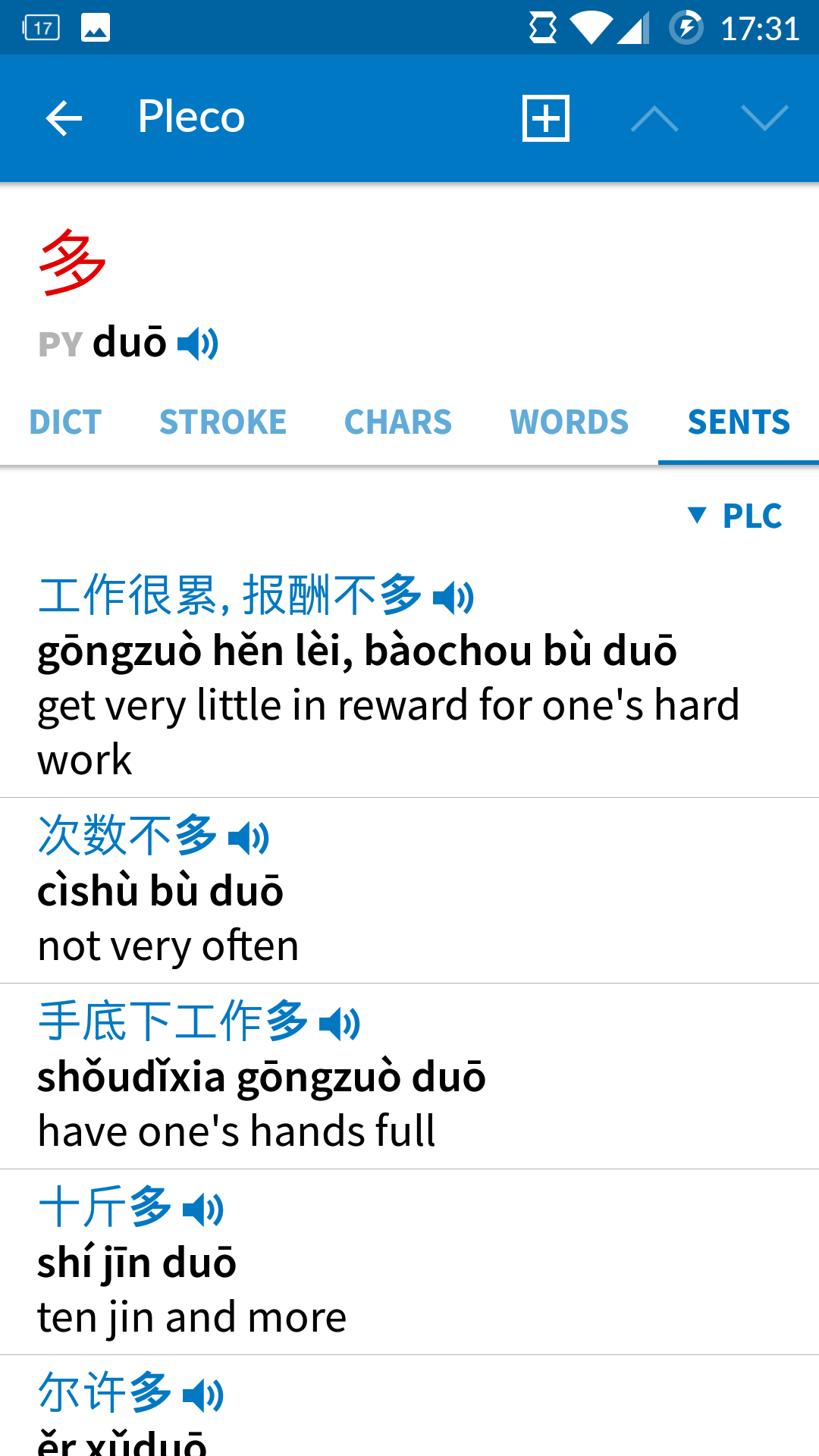Listen to the sentence 次数不多
Screen dimensions: 819x1456
tap(249, 838)
